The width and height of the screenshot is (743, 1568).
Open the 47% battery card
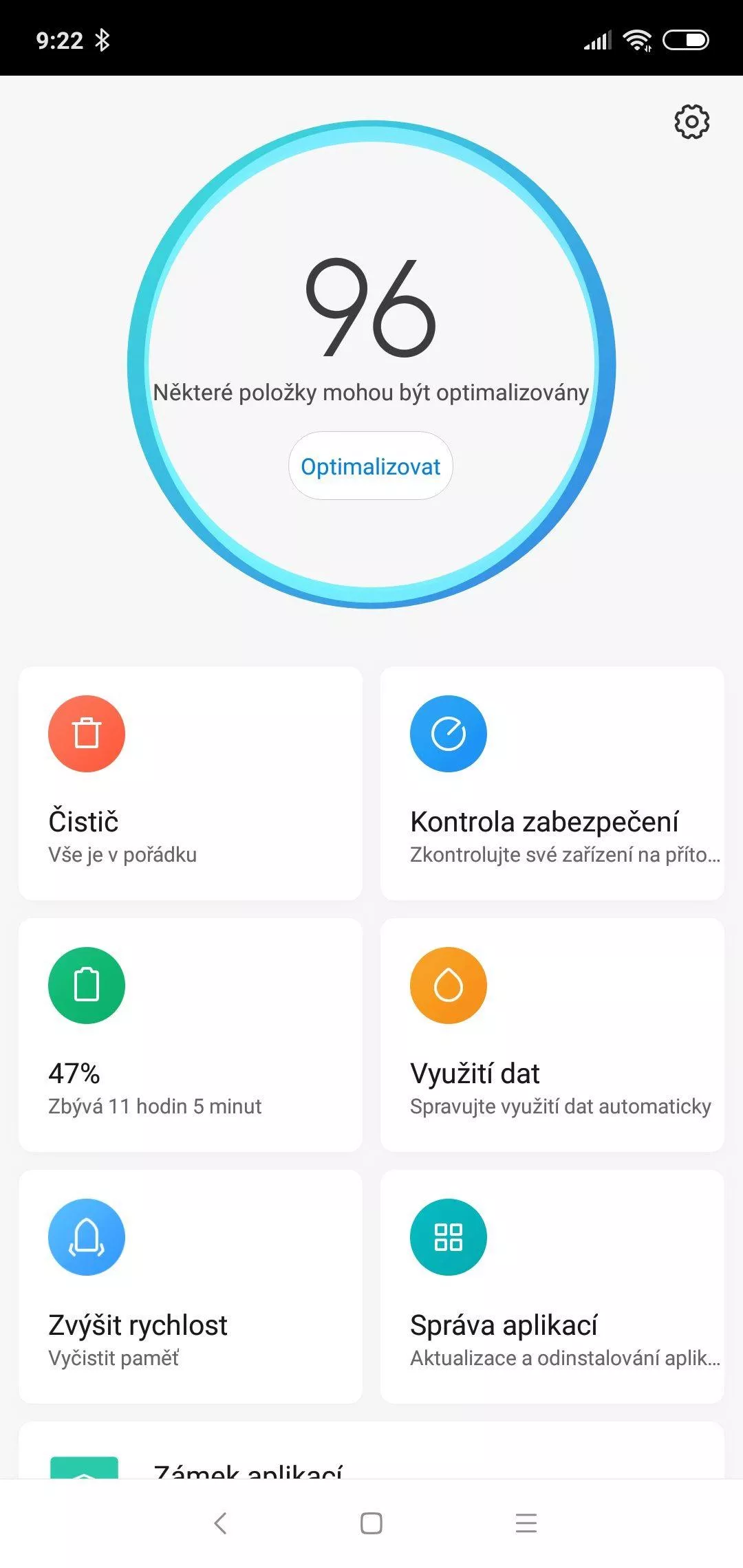(x=191, y=1035)
